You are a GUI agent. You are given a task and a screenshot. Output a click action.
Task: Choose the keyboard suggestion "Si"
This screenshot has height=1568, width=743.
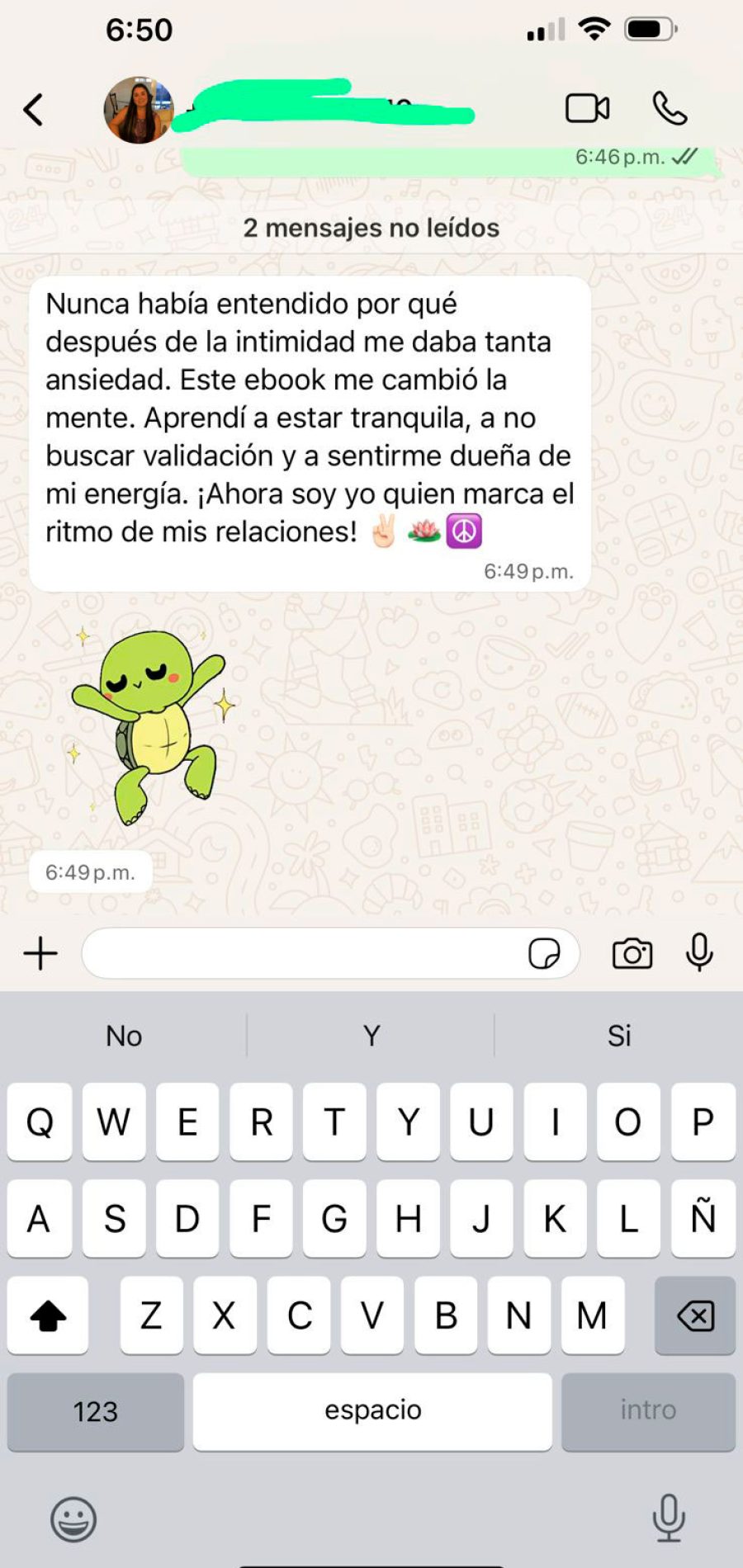click(x=619, y=1036)
